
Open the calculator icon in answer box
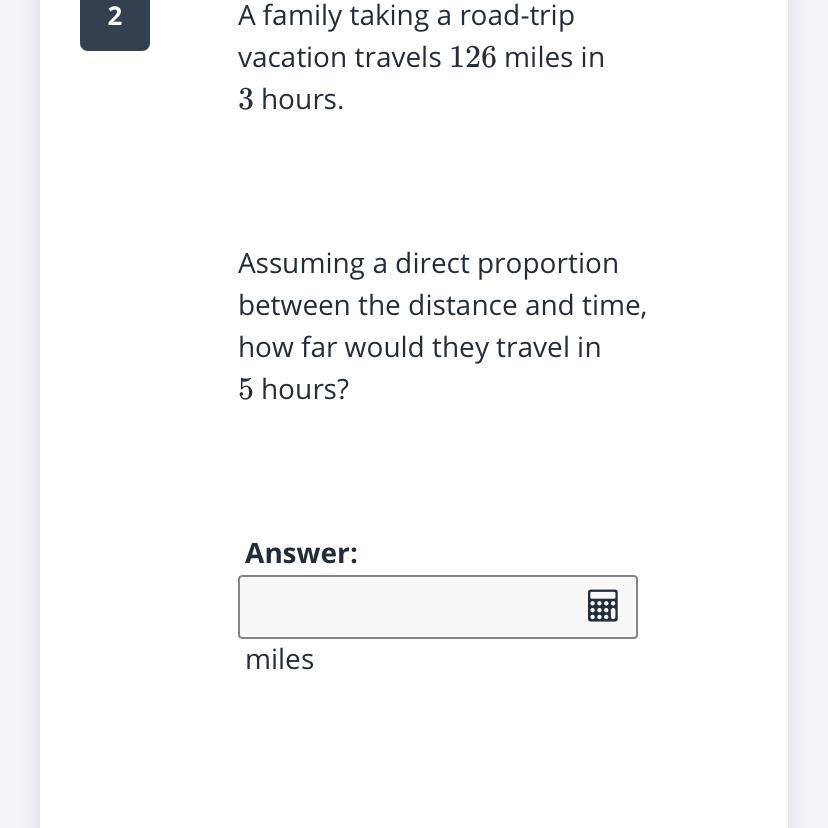coord(602,606)
